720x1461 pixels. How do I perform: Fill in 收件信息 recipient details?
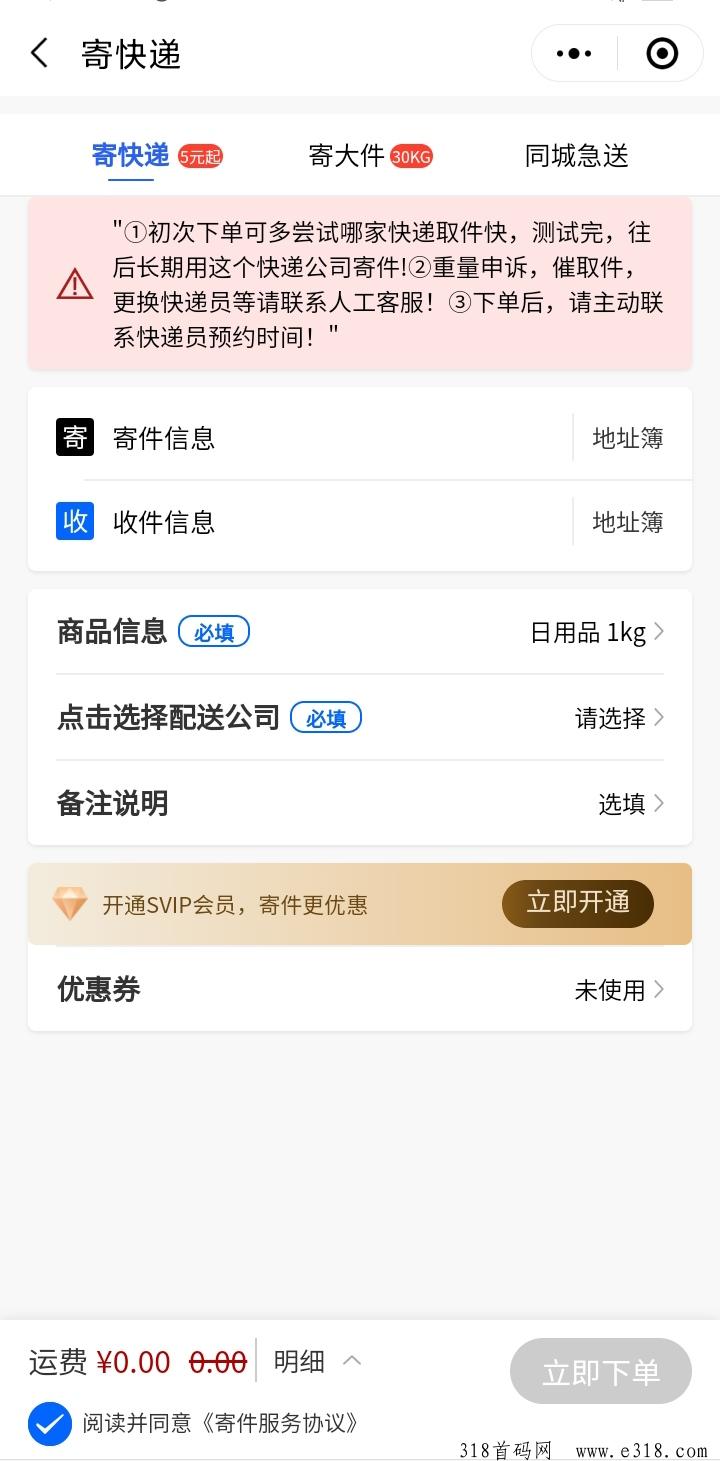pos(300,522)
